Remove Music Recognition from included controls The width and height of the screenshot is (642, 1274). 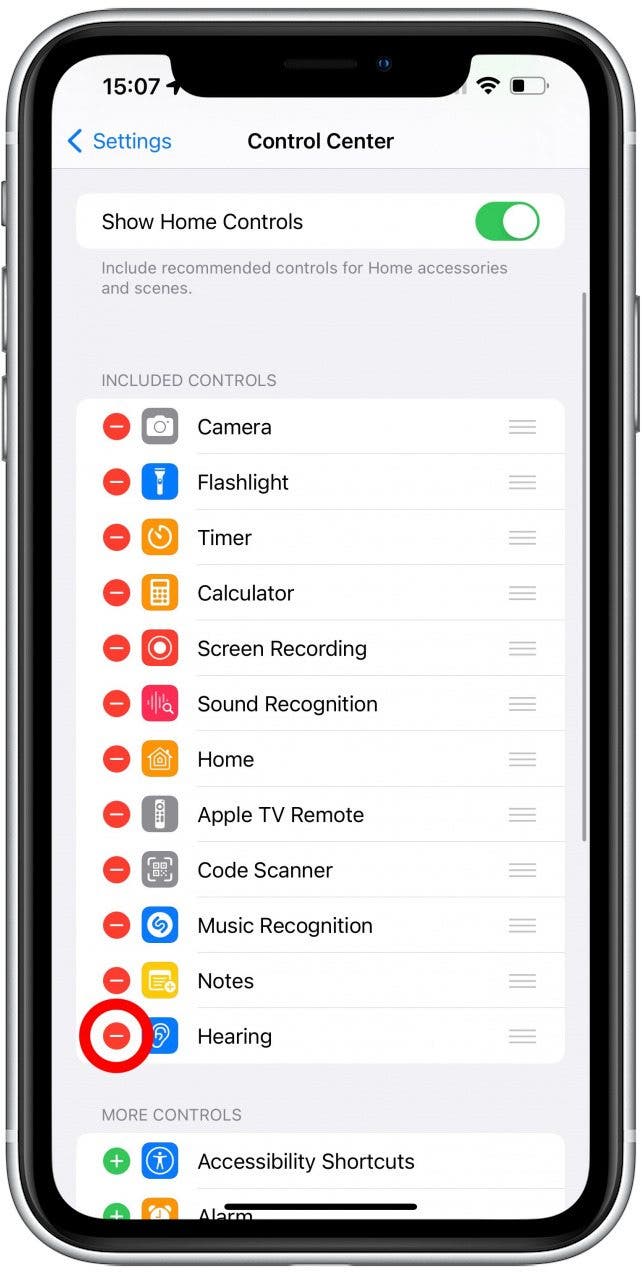point(117,926)
